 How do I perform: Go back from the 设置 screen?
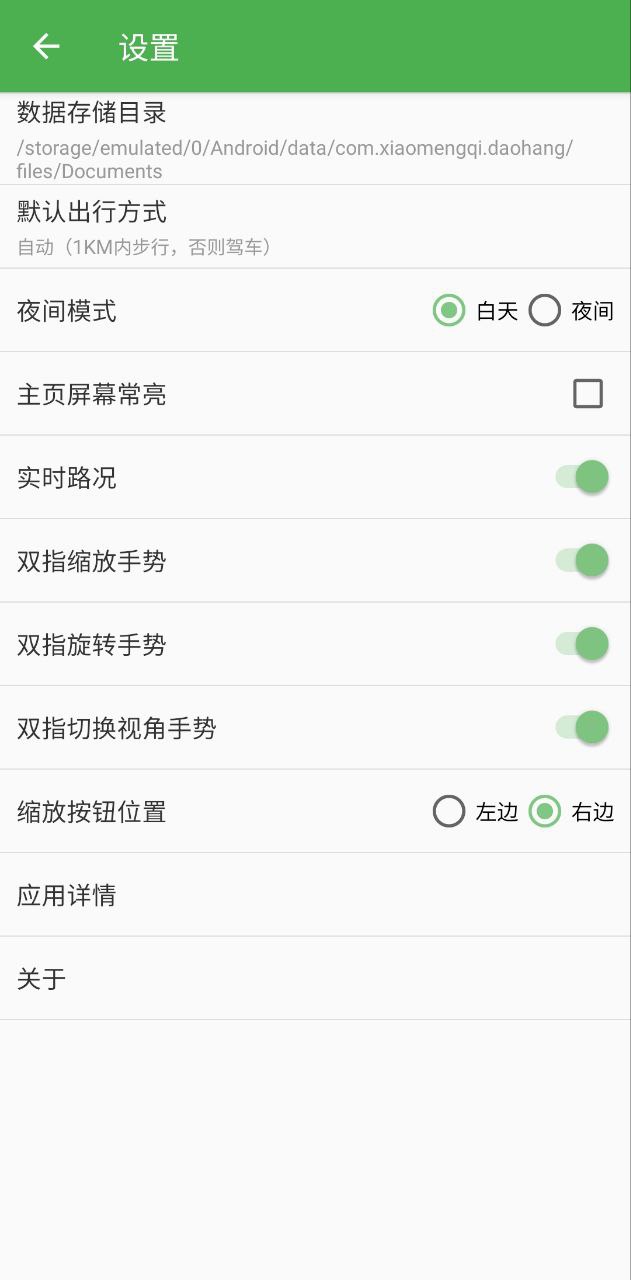(46, 47)
